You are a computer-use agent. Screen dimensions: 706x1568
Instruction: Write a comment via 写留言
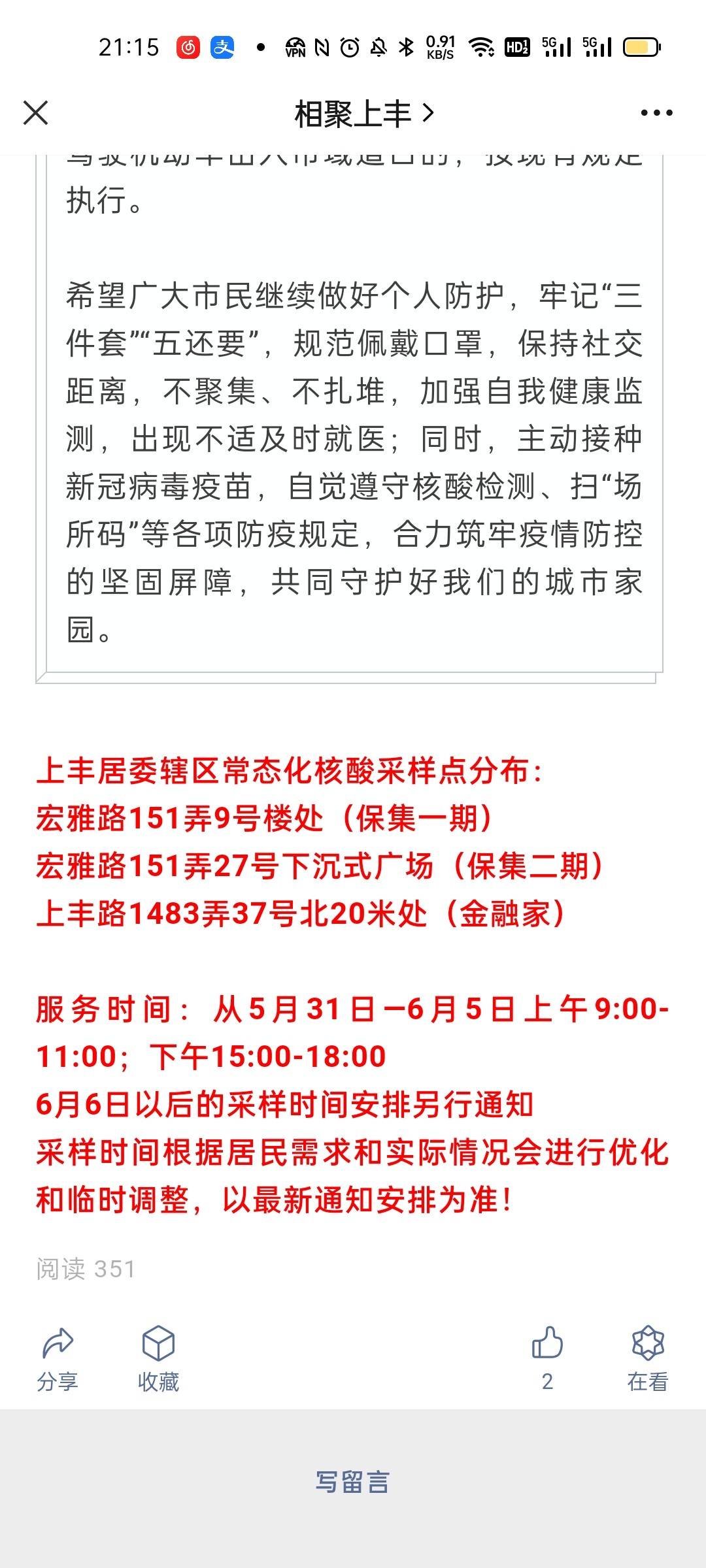coord(352,1482)
